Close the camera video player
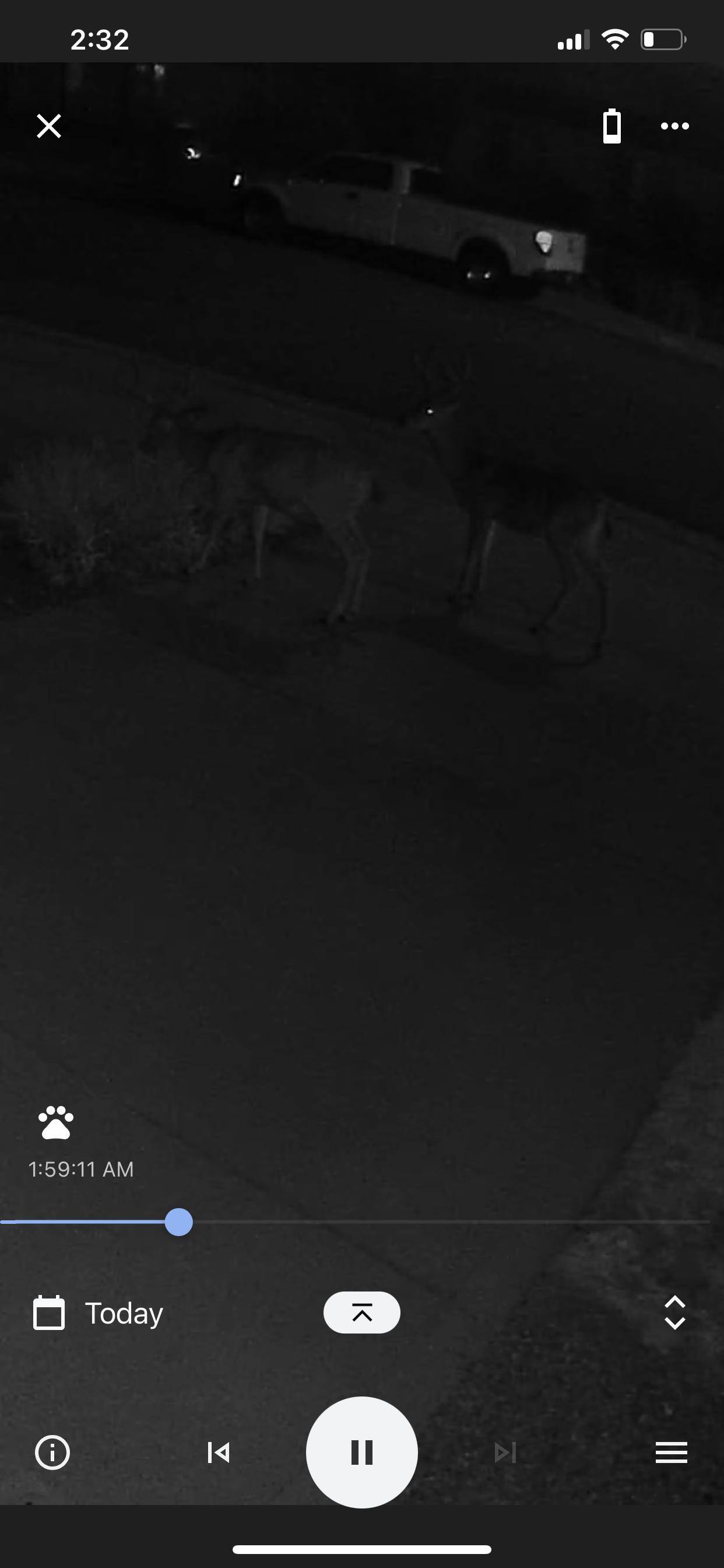Screen dimensions: 724x1568 (48, 126)
